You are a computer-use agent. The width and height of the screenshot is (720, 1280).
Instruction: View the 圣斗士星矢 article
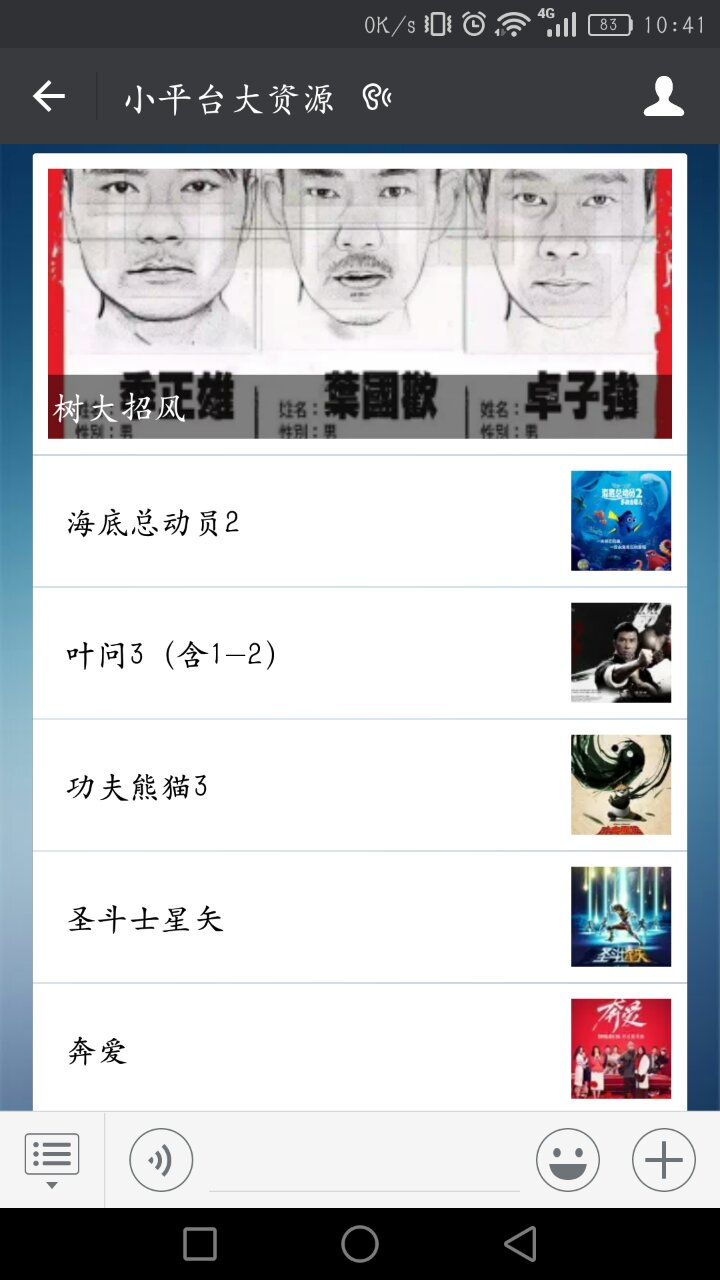coord(360,917)
